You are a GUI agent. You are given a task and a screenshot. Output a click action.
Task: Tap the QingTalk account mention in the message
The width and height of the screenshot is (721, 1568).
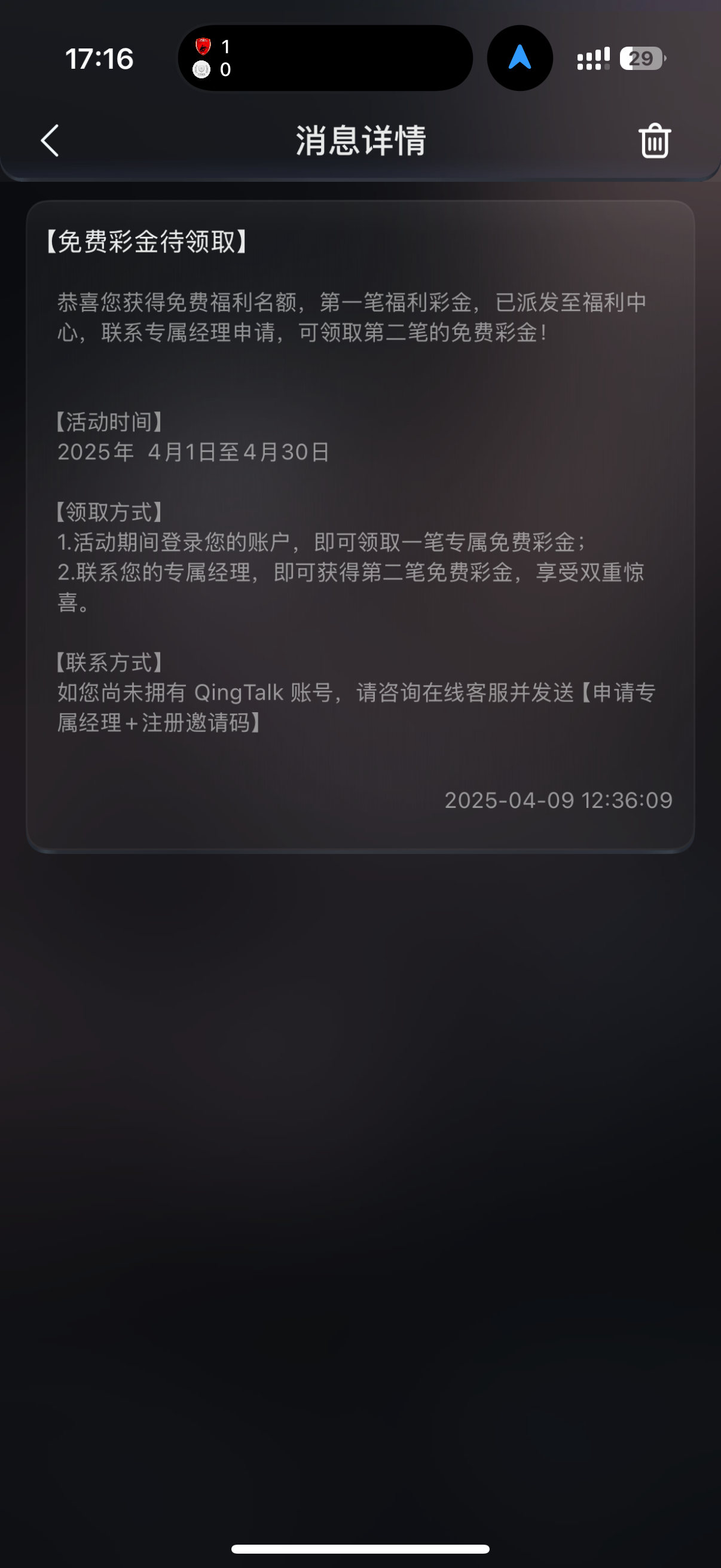(x=239, y=692)
